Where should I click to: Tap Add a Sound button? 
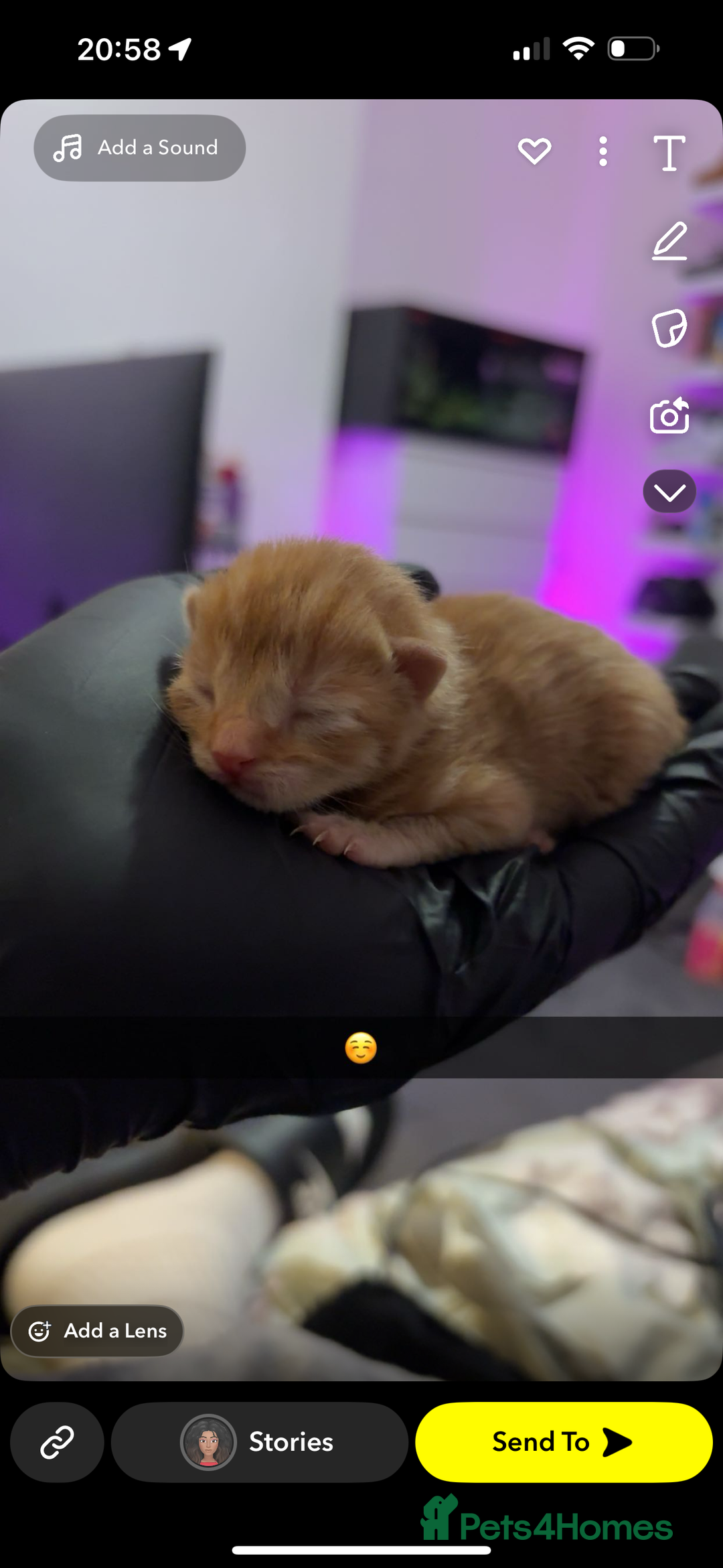click(x=139, y=148)
